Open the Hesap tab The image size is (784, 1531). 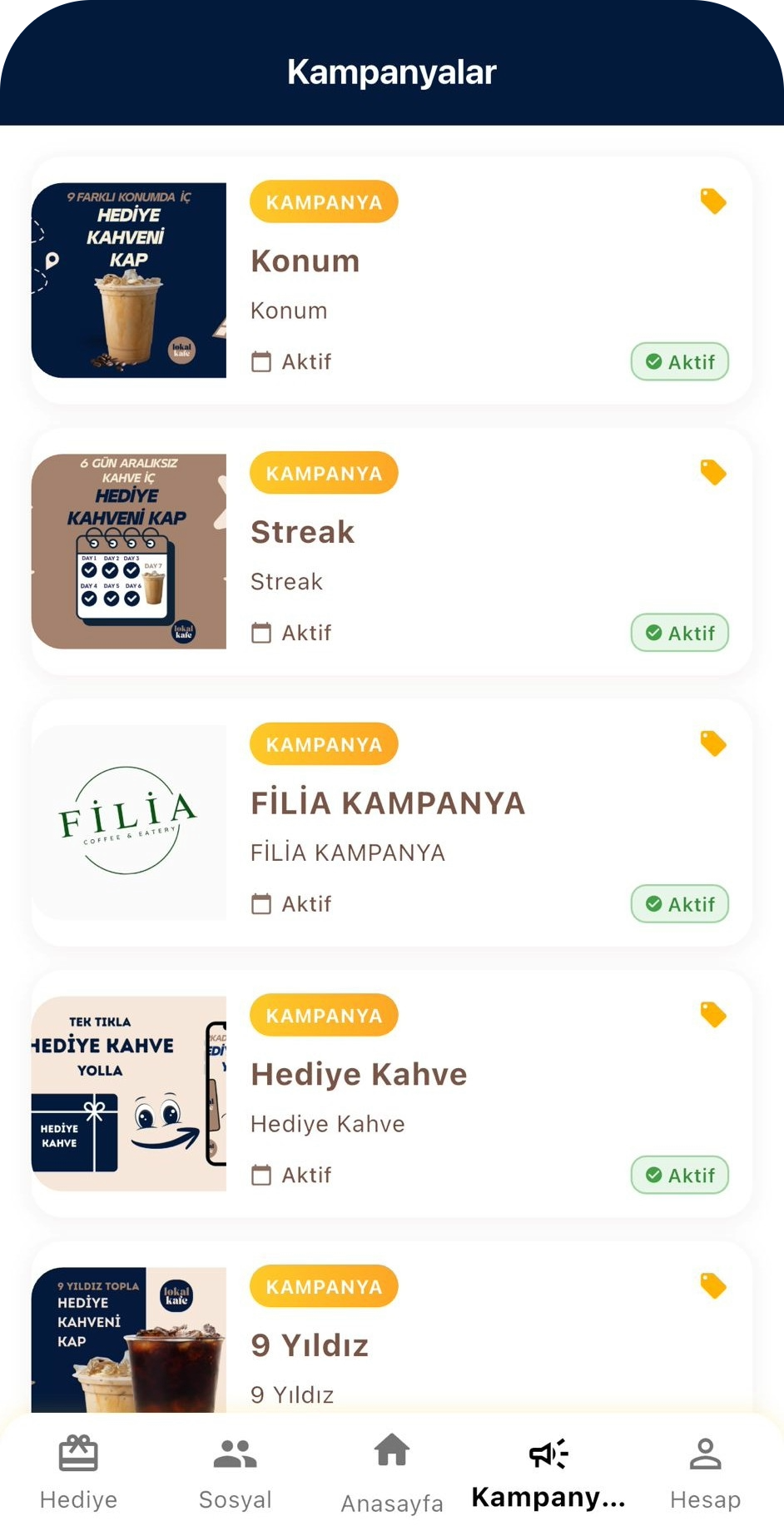pyautogui.click(x=705, y=1472)
